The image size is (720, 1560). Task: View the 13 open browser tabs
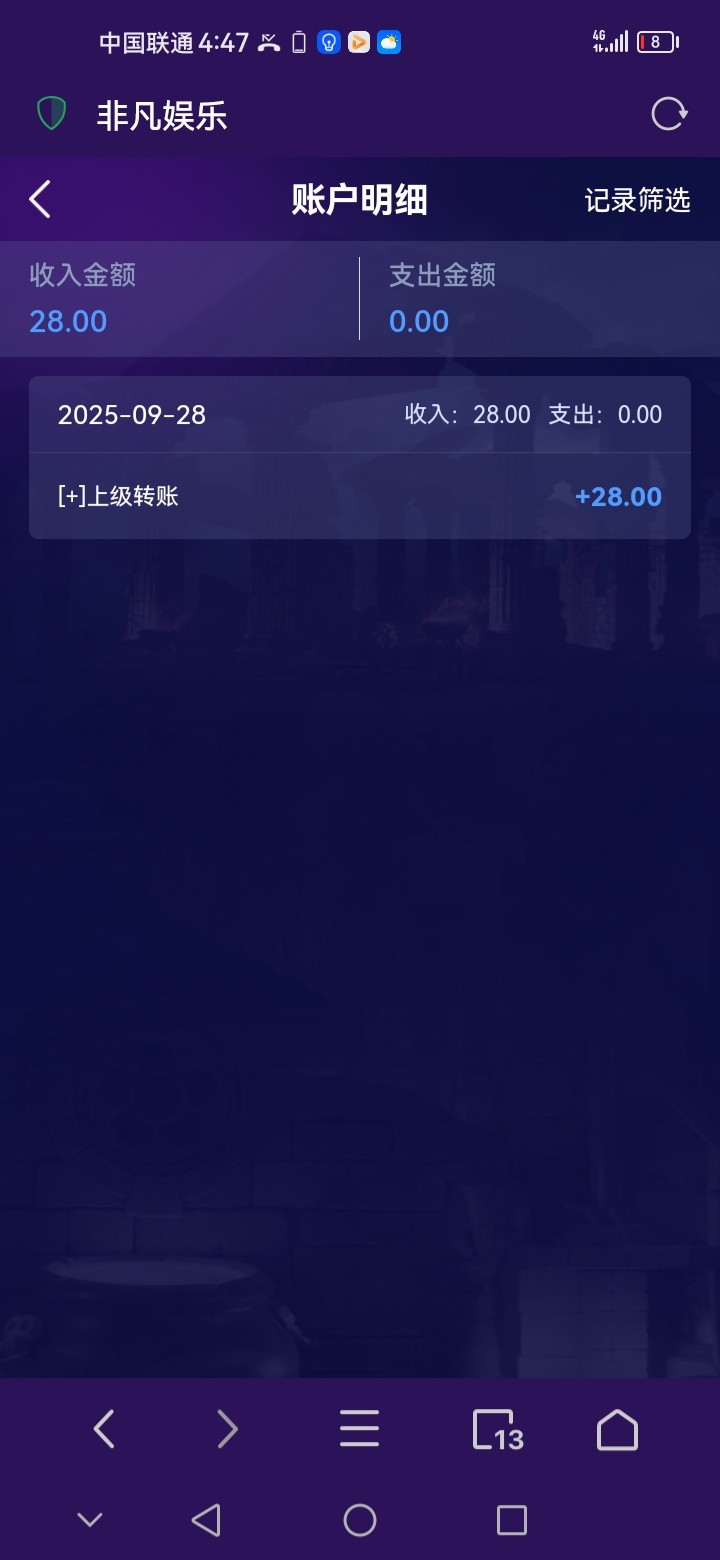[497, 1429]
